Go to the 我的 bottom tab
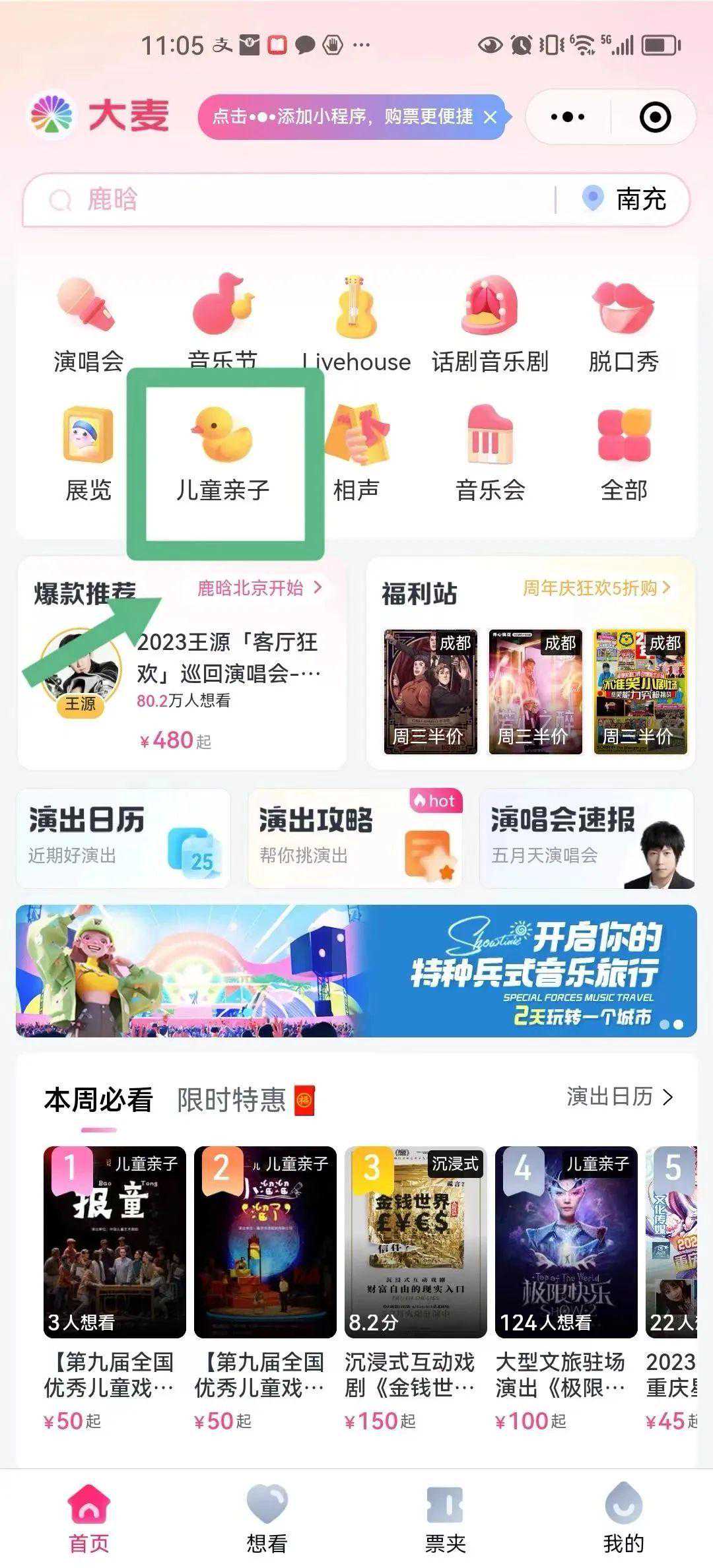713x1568 pixels. pos(623,1518)
